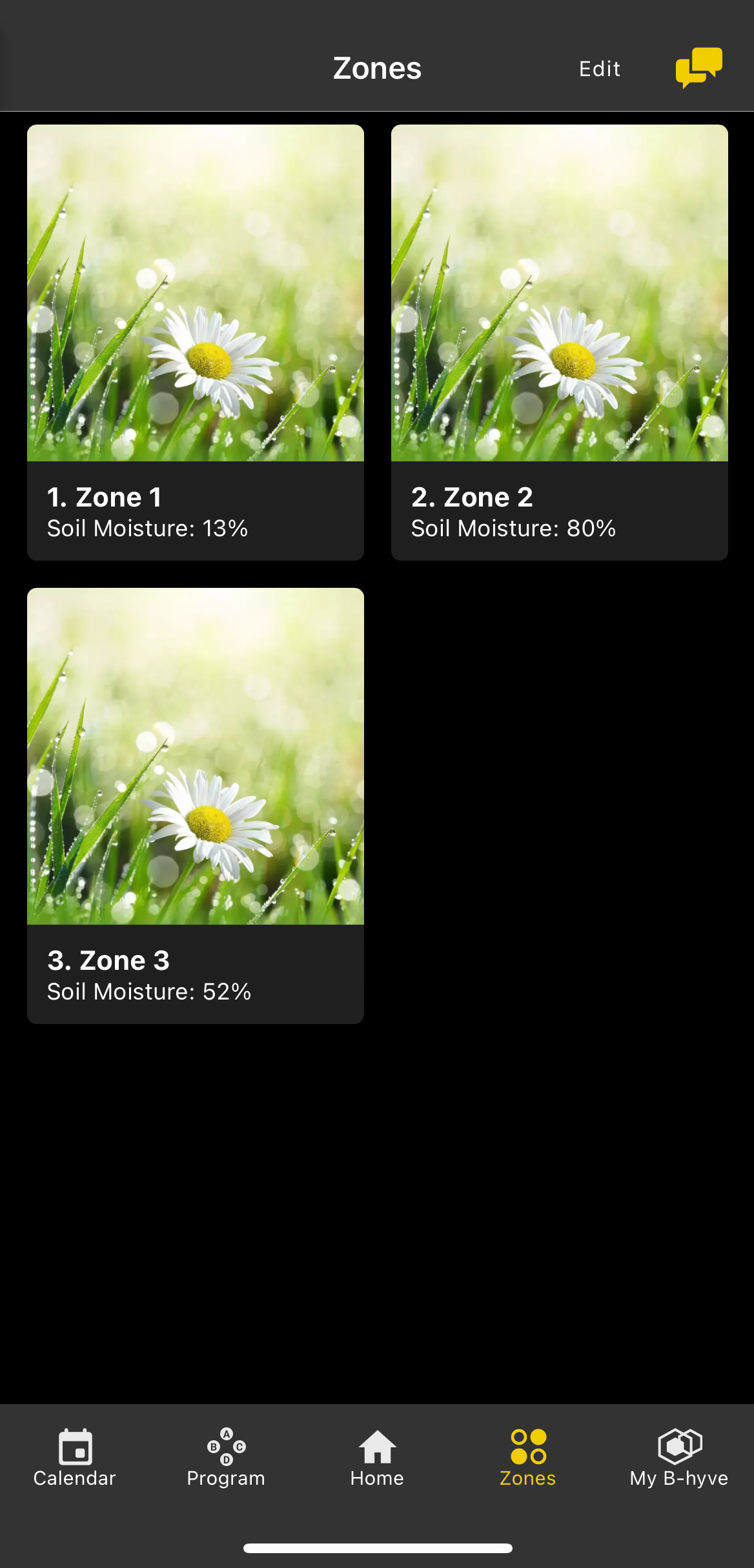The width and height of the screenshot is (754, 1568).
Task: Tap Edit to modify zones
Action: point(599,68)
